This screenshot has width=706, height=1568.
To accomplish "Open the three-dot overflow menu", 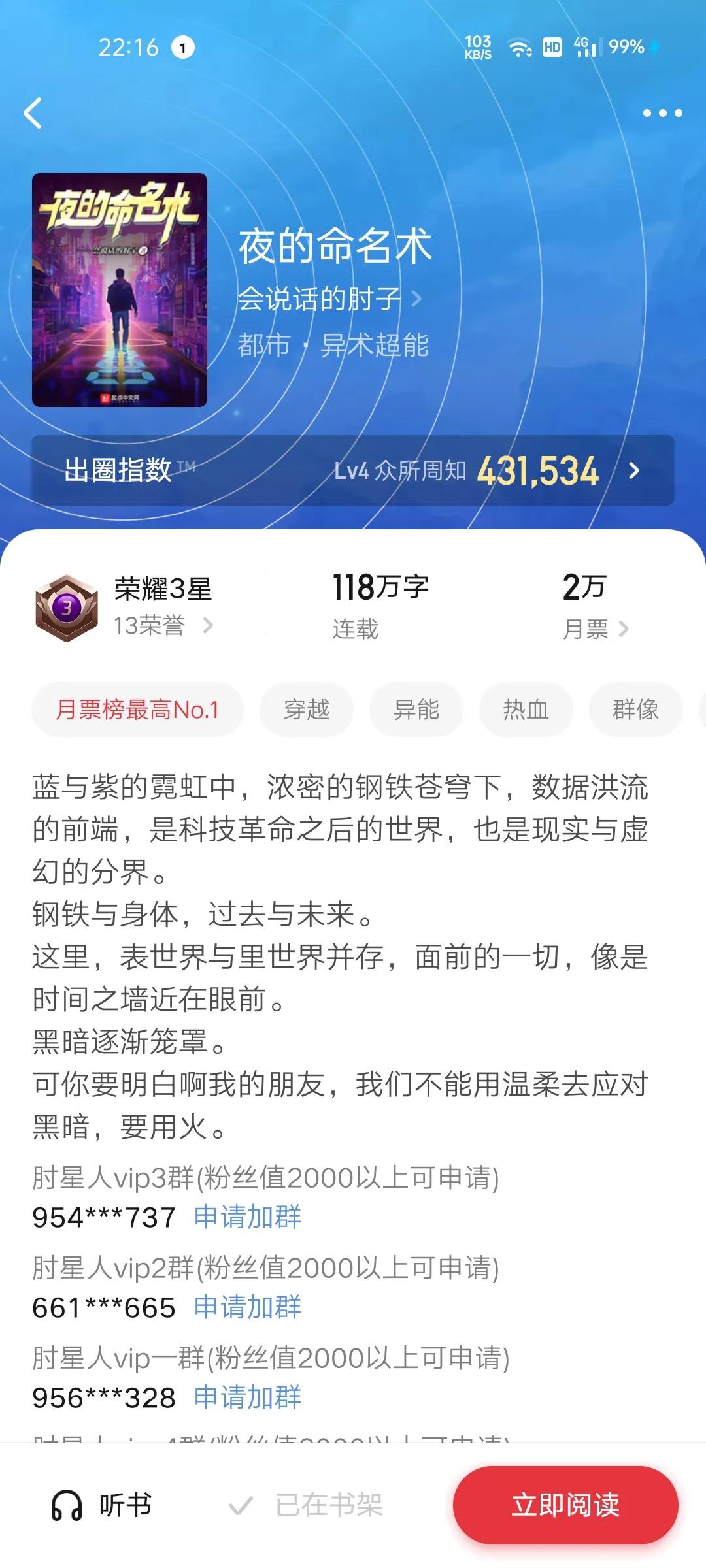I will coord(662,113).
